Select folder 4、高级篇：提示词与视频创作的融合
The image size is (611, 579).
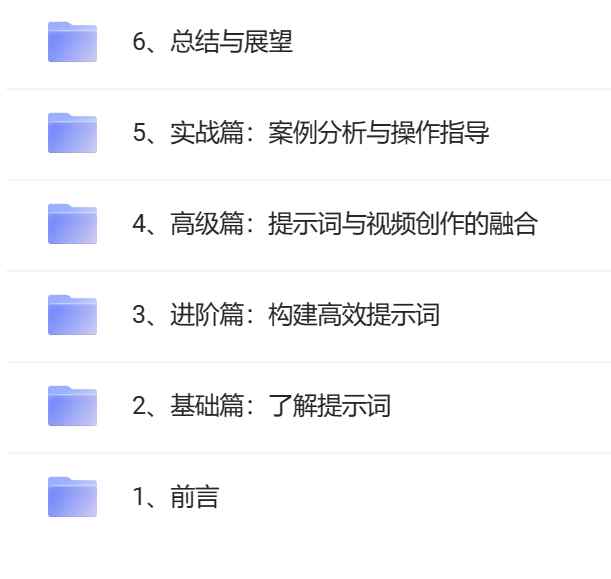[x=336, y=225]
